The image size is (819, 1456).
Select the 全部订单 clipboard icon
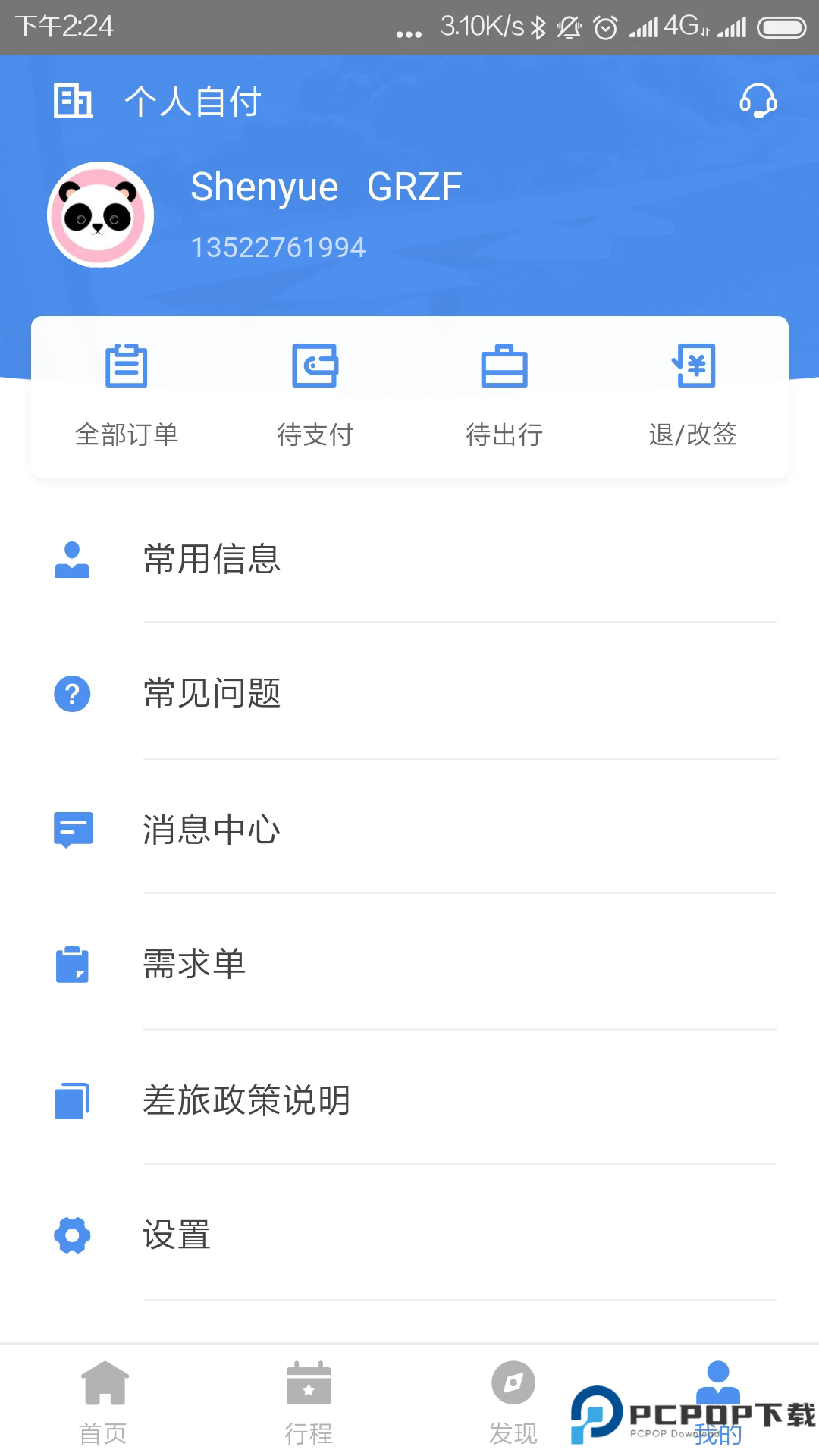coord(126,366)
